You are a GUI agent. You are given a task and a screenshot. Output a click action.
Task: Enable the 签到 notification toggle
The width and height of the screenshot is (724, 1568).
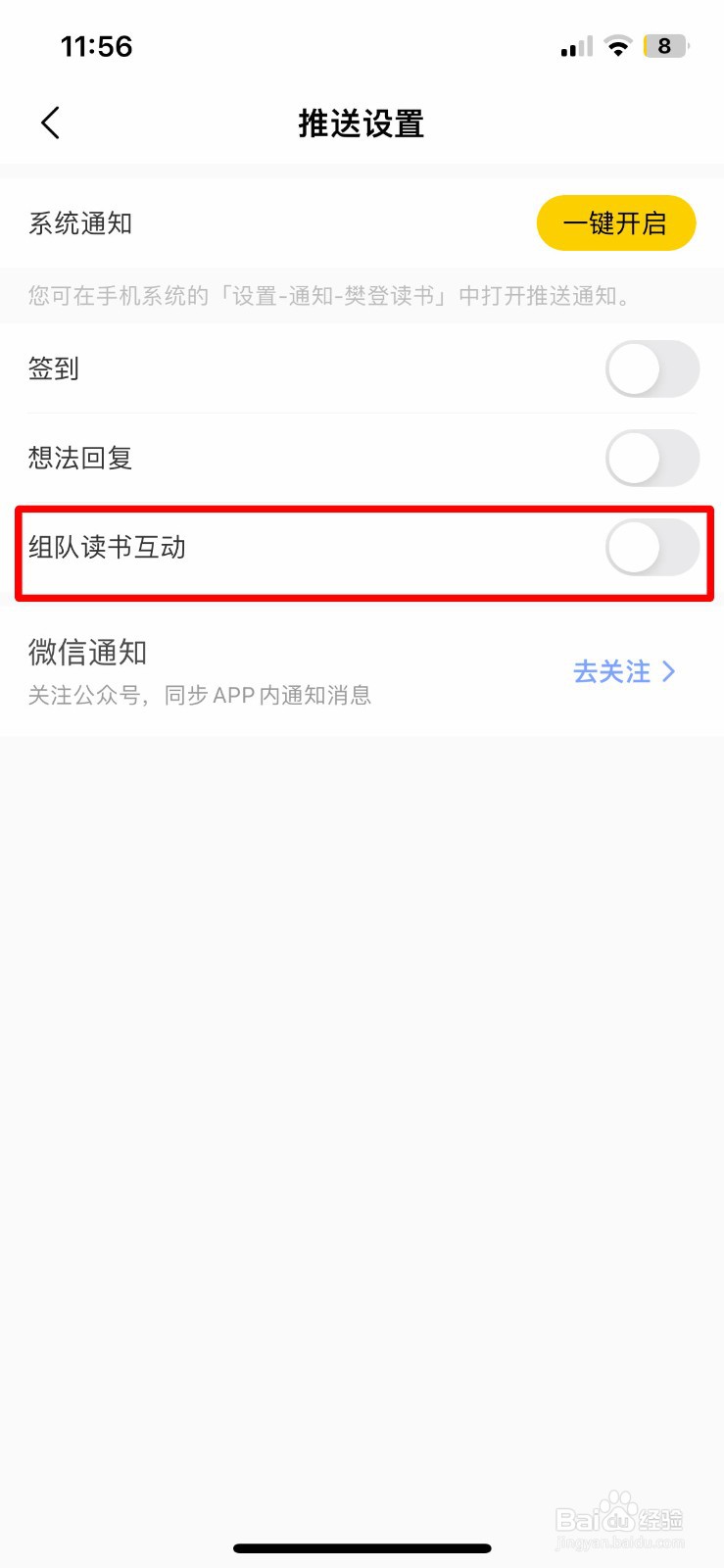tap(652, 369)
